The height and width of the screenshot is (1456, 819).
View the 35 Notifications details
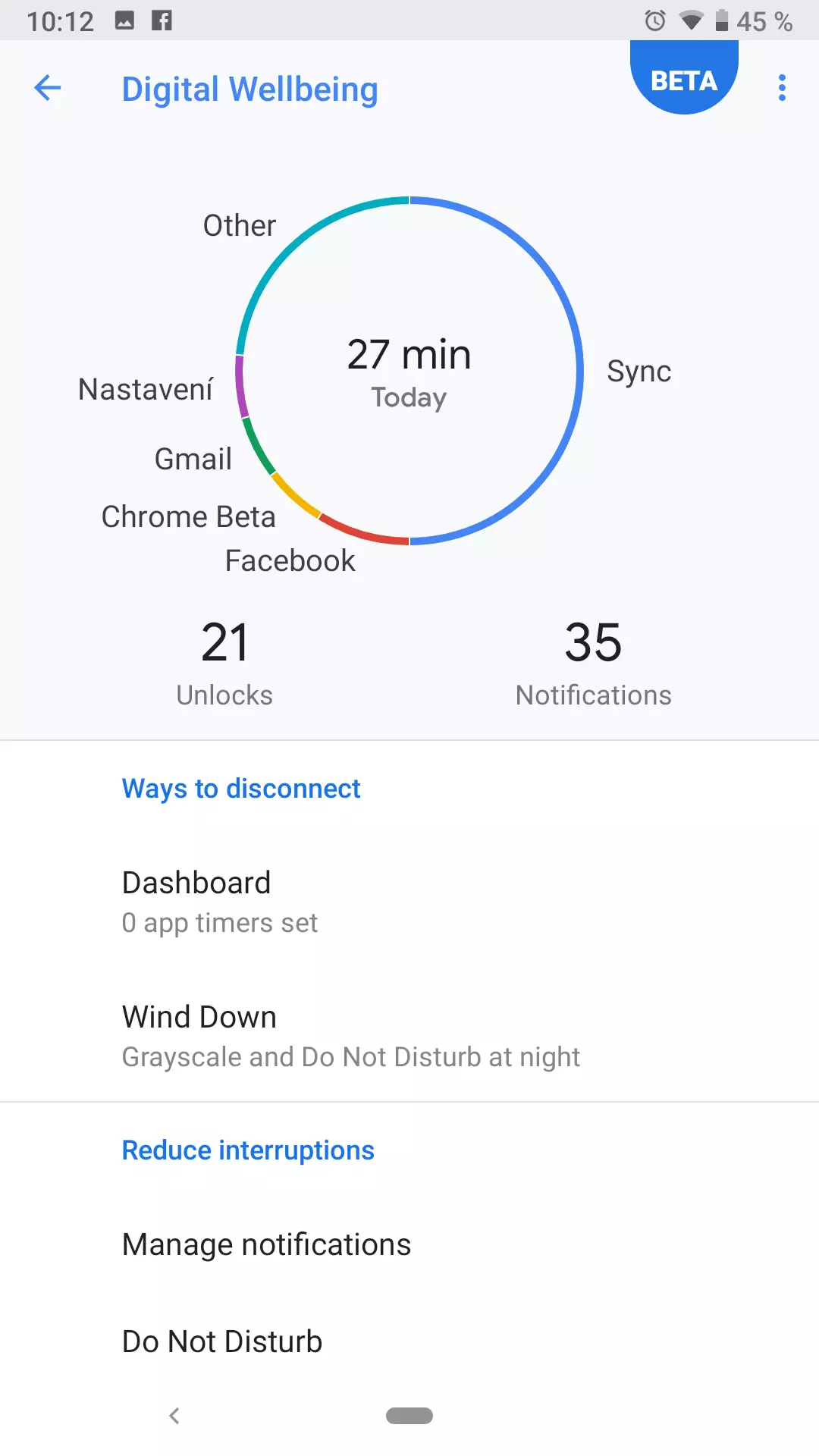(594, 664)
